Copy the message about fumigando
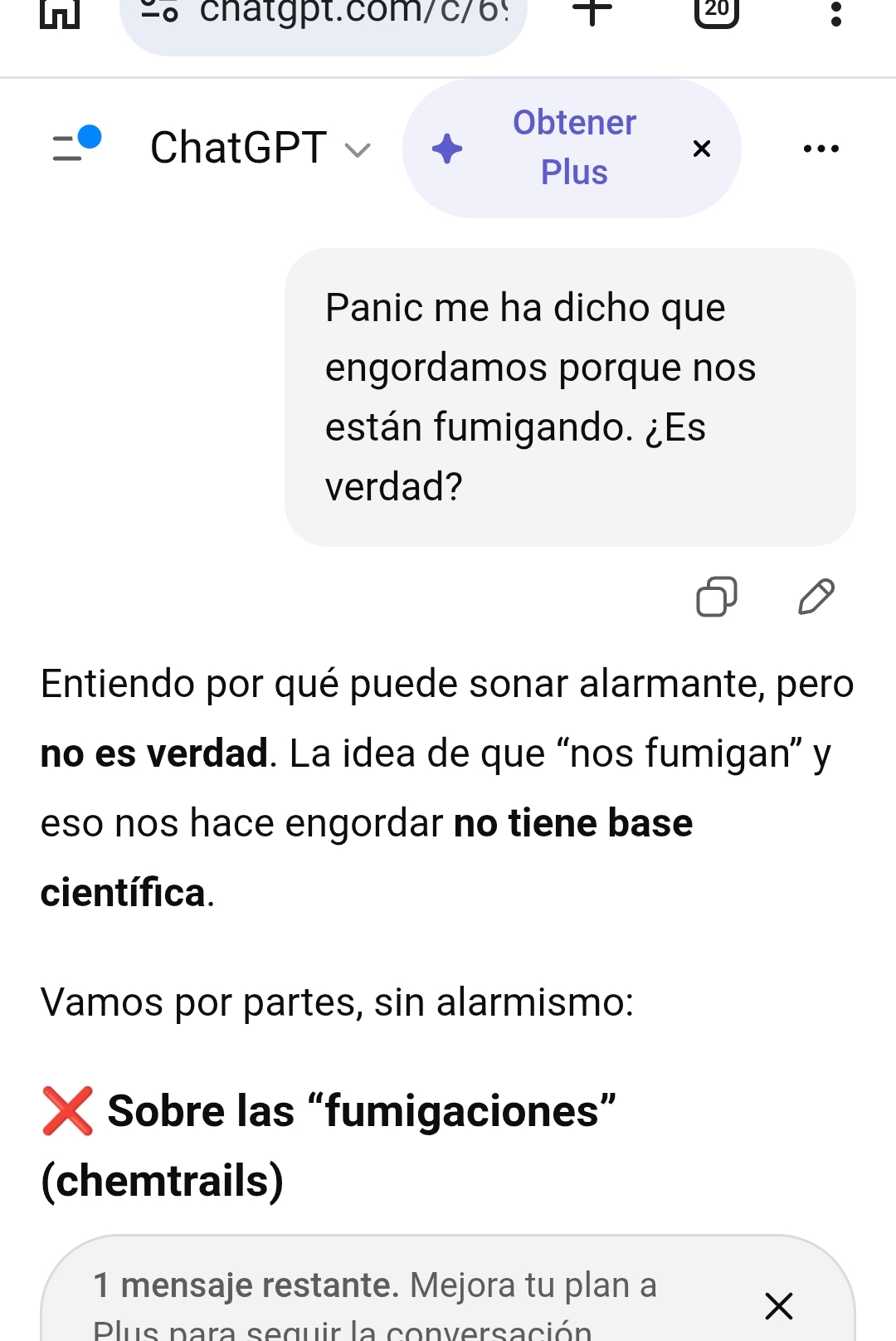This screenshot has height=1341, width=896. pyautogui.click(x=716, y=597)
